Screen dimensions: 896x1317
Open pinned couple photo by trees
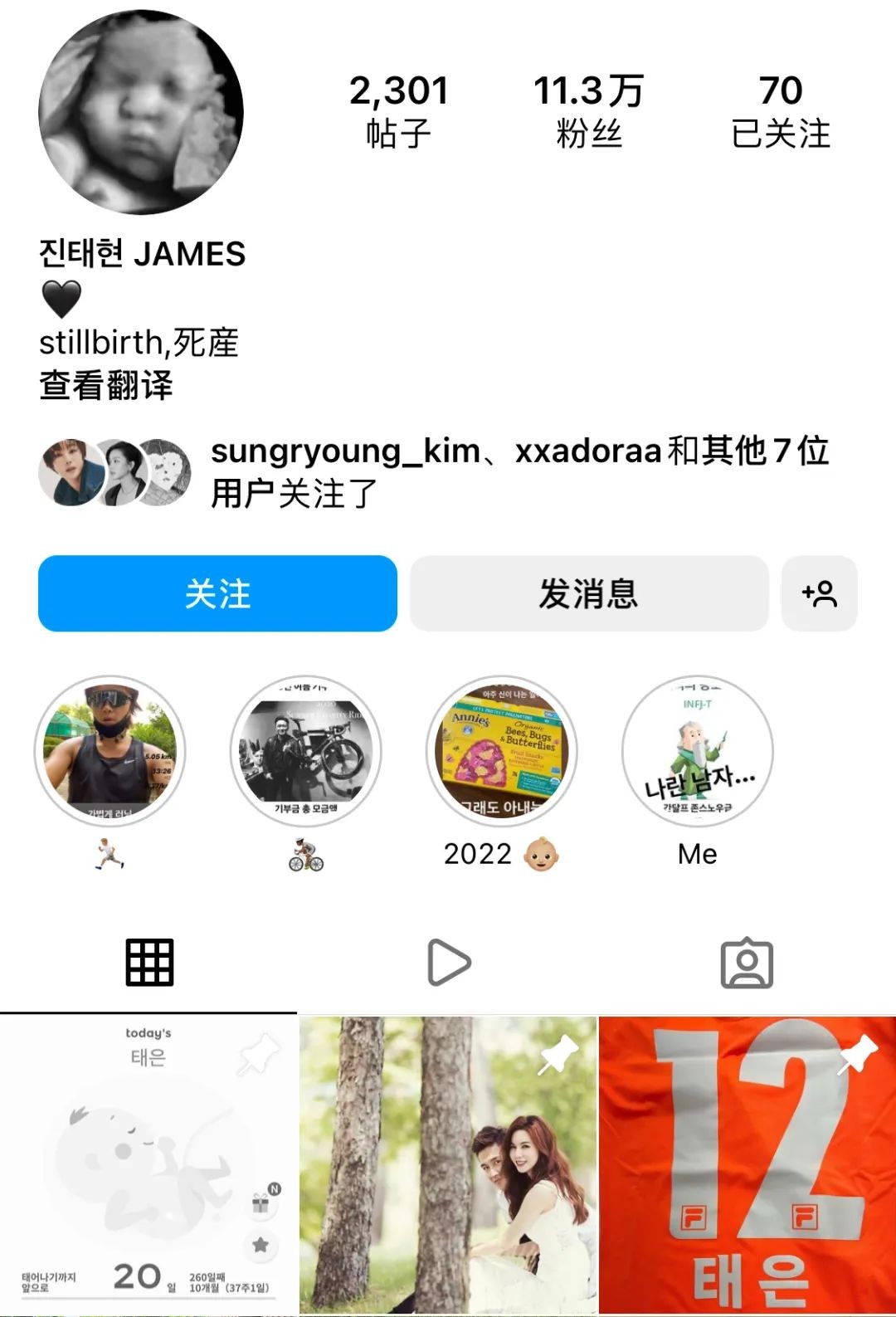coord(448,1166)
